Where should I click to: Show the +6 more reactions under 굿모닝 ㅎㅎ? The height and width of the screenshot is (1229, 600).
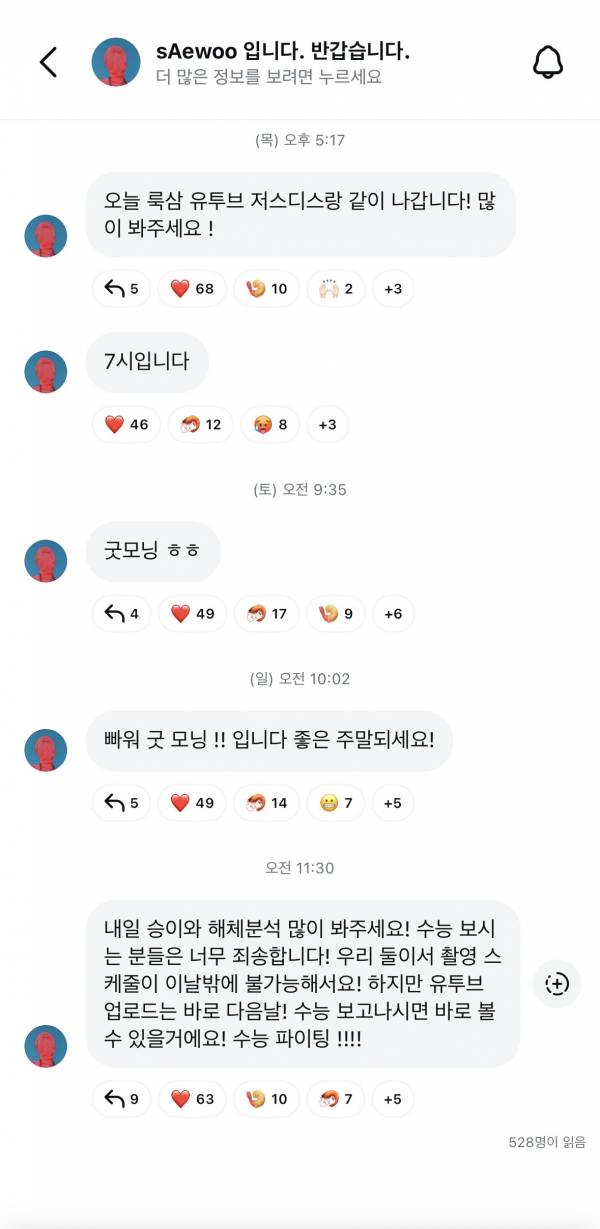tap(393, 614)
